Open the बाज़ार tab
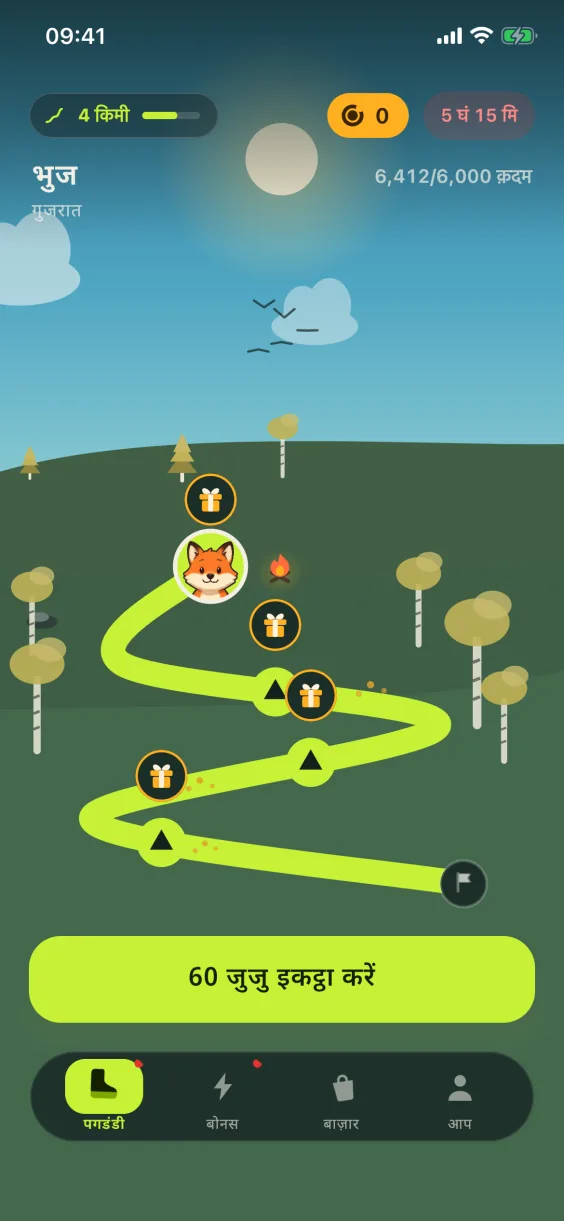The height and width of the screenshot is (1221, 564). point(342,1096)
